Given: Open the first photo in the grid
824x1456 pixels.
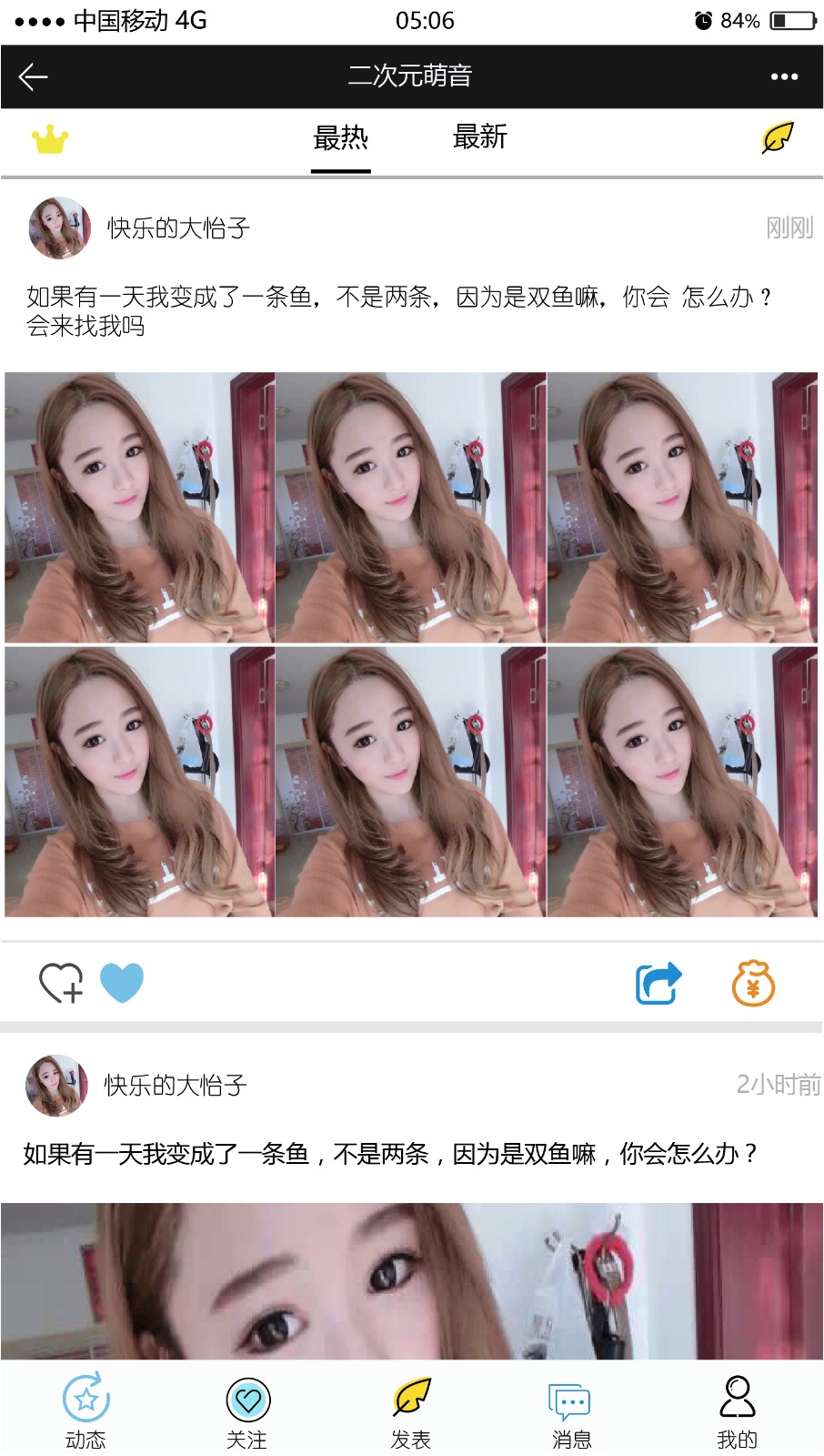Looking at the screenshot, I should [x=139, y=508].
